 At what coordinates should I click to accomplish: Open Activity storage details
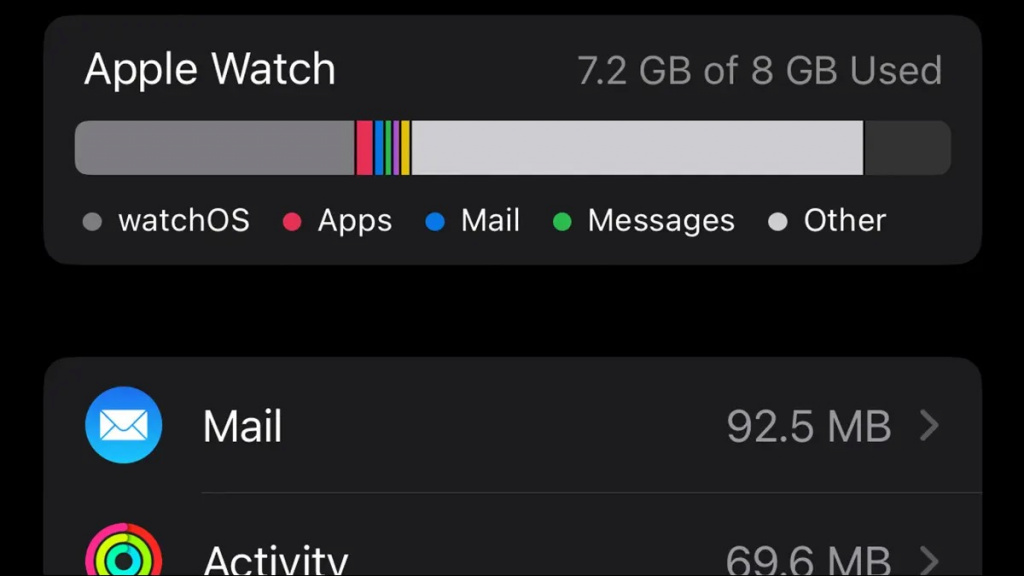(512, 556)
